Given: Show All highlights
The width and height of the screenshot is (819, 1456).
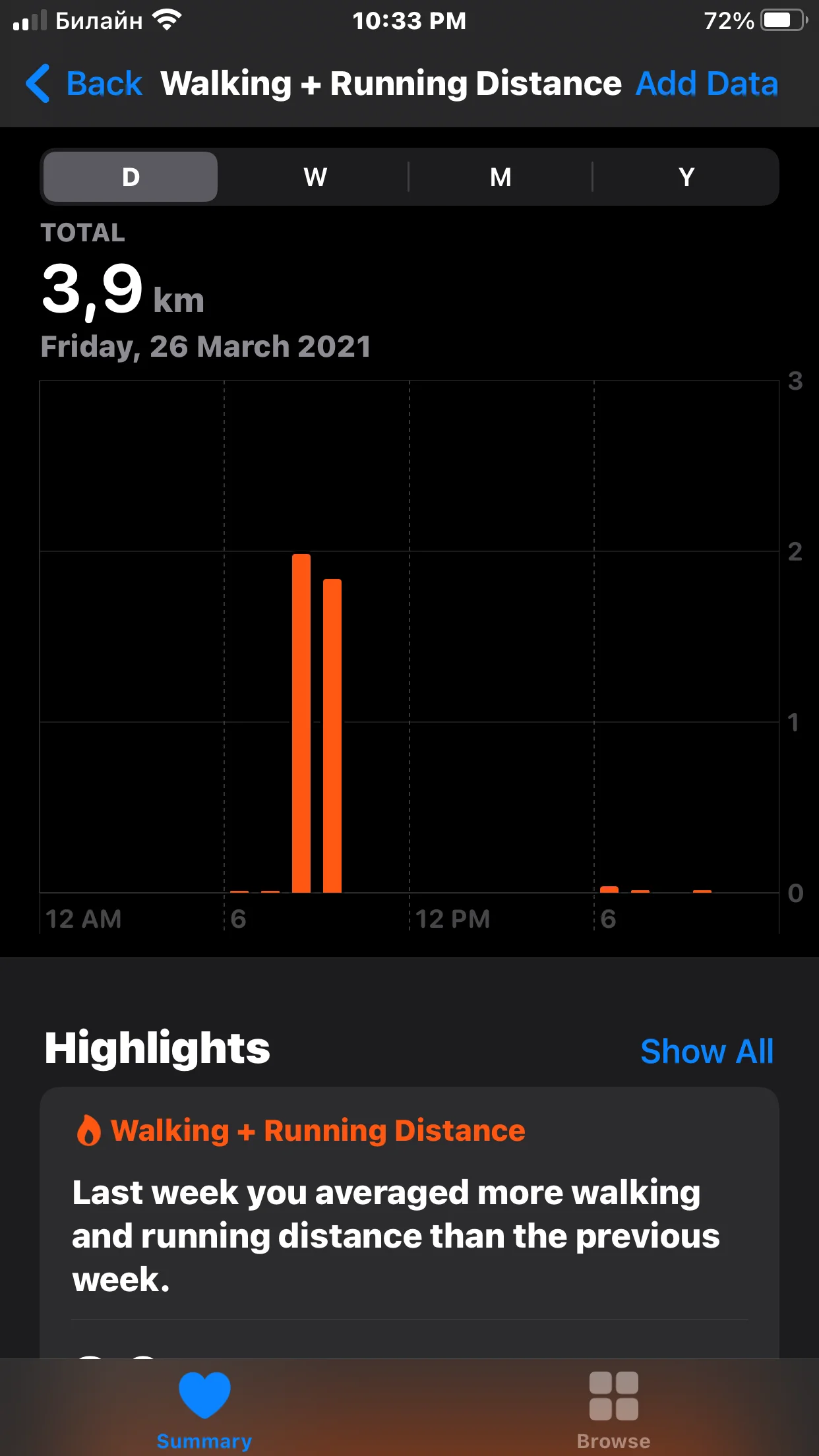Looking at the screenshot, I should (x=706, y=1051).
